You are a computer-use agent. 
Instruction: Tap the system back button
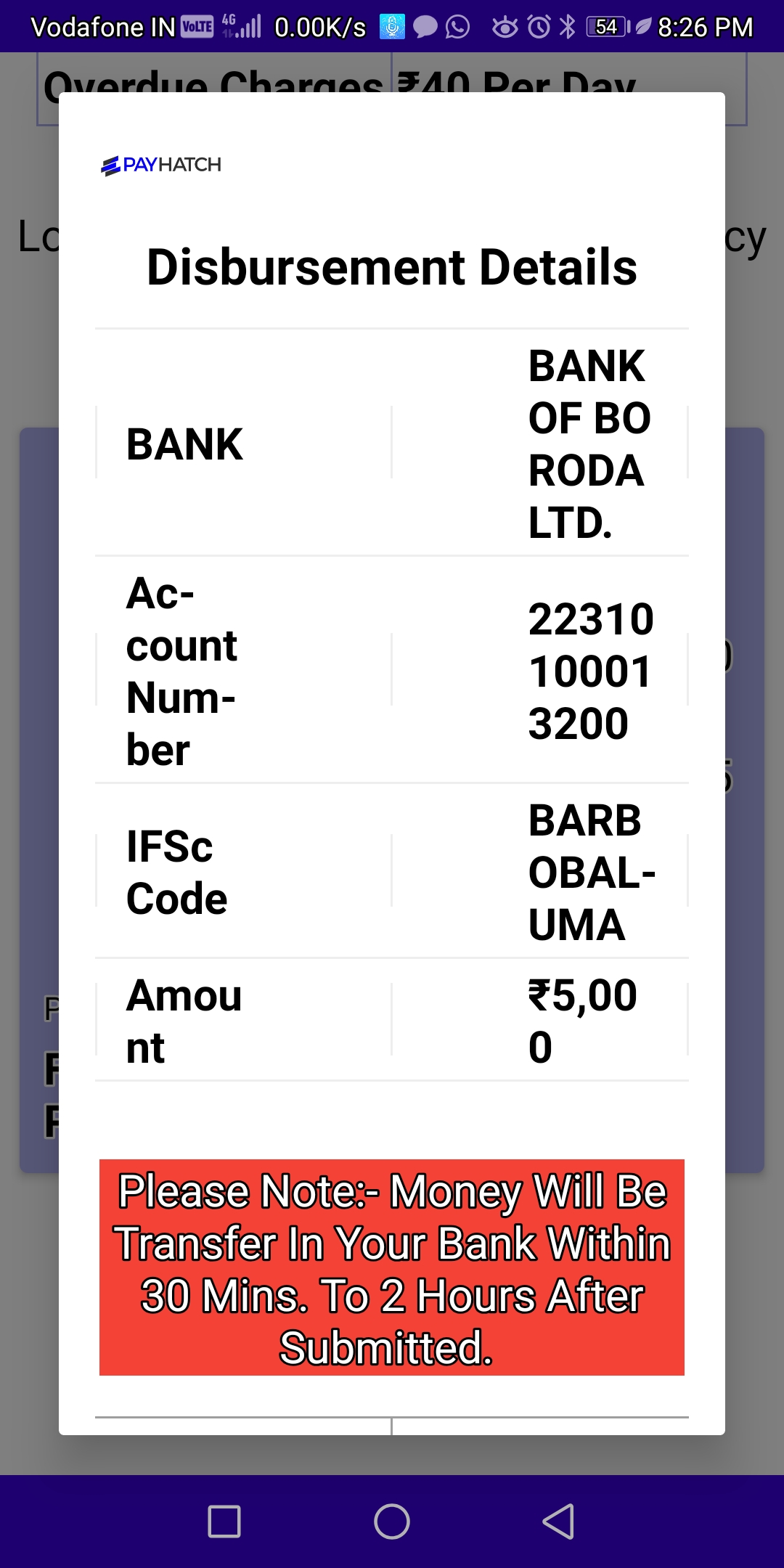559,1521
